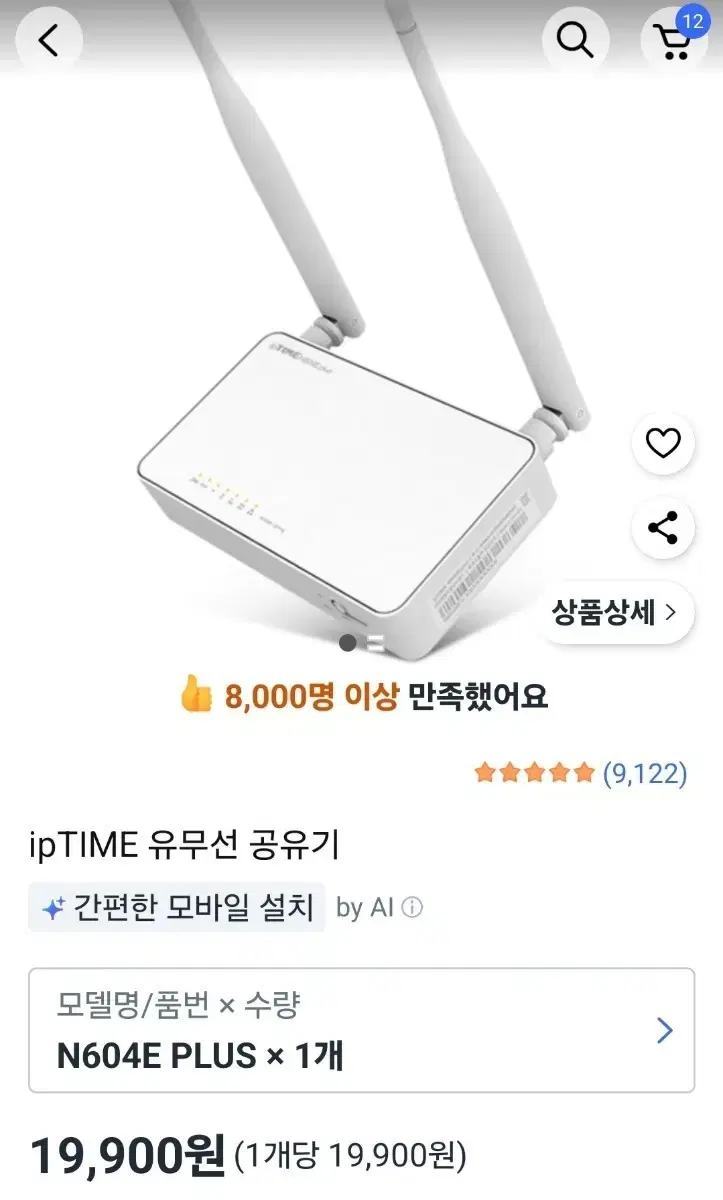The height and width of the screenshot is (1200, 723).
Task: Tap the back arrow at the top left
Action: pos(48,40)
